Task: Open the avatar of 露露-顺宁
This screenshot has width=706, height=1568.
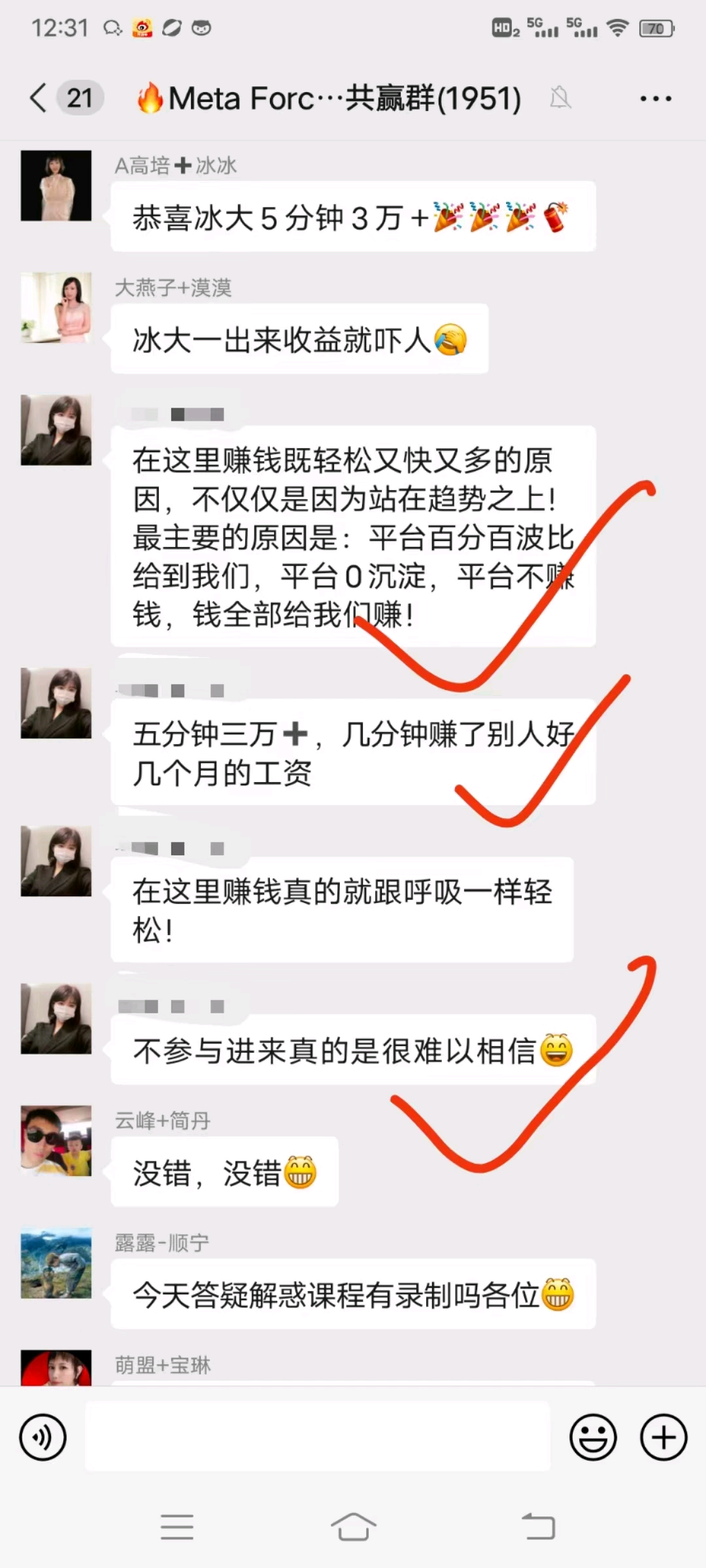Action: 56,1263
